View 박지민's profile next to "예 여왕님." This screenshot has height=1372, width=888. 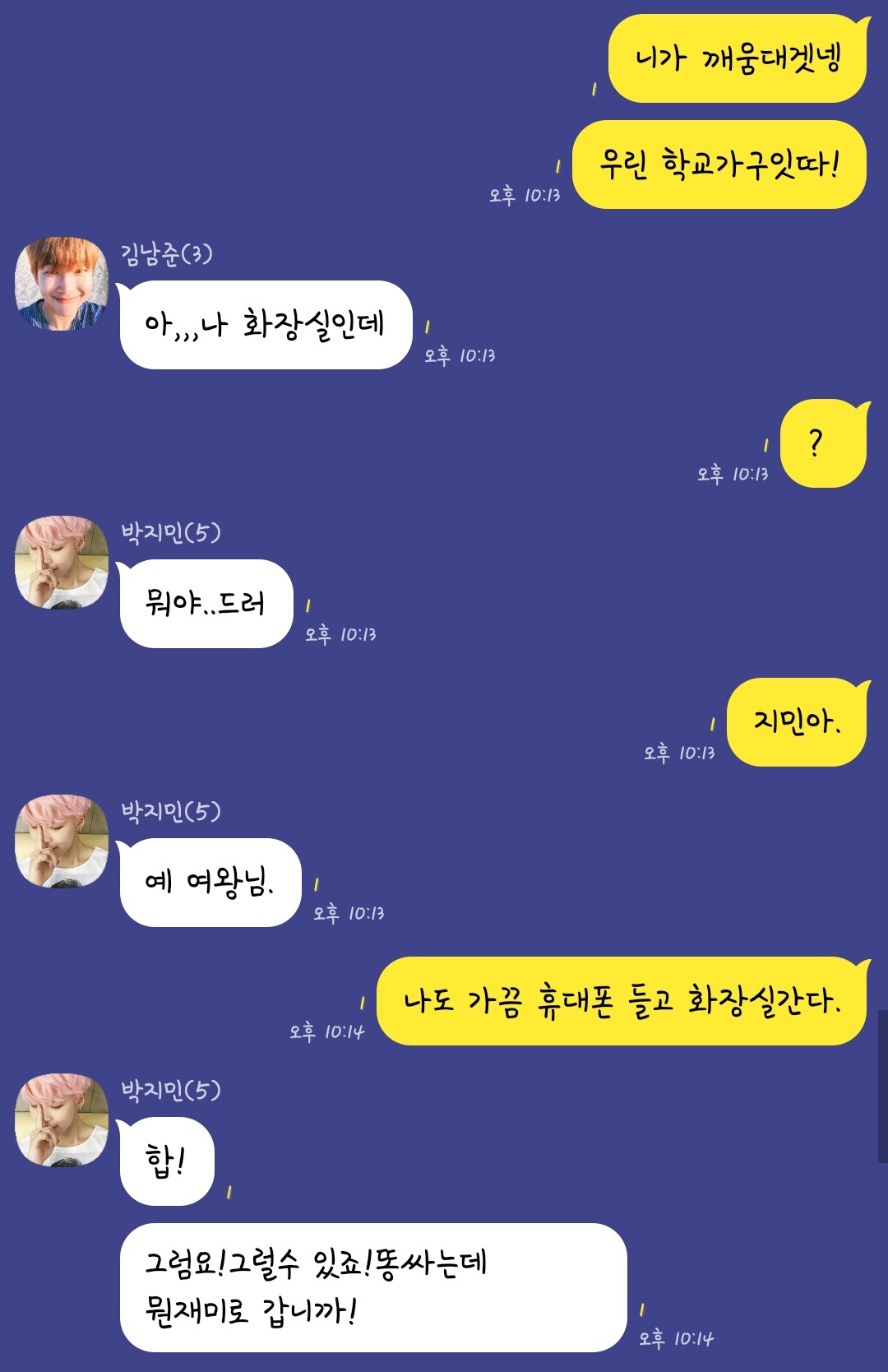pyautogui.click(x=62, y=841)
